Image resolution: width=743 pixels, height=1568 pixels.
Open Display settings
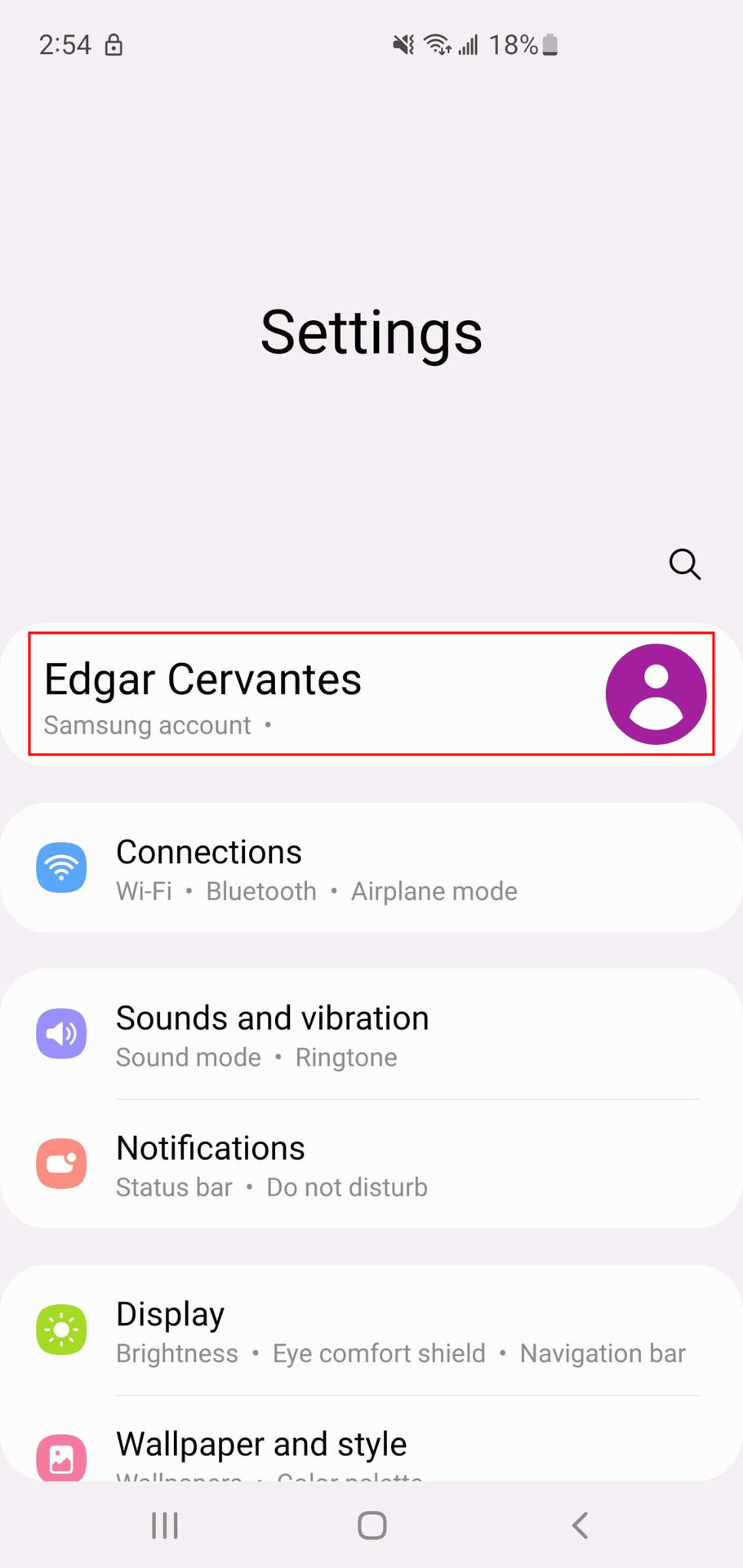click(371, 1331)
